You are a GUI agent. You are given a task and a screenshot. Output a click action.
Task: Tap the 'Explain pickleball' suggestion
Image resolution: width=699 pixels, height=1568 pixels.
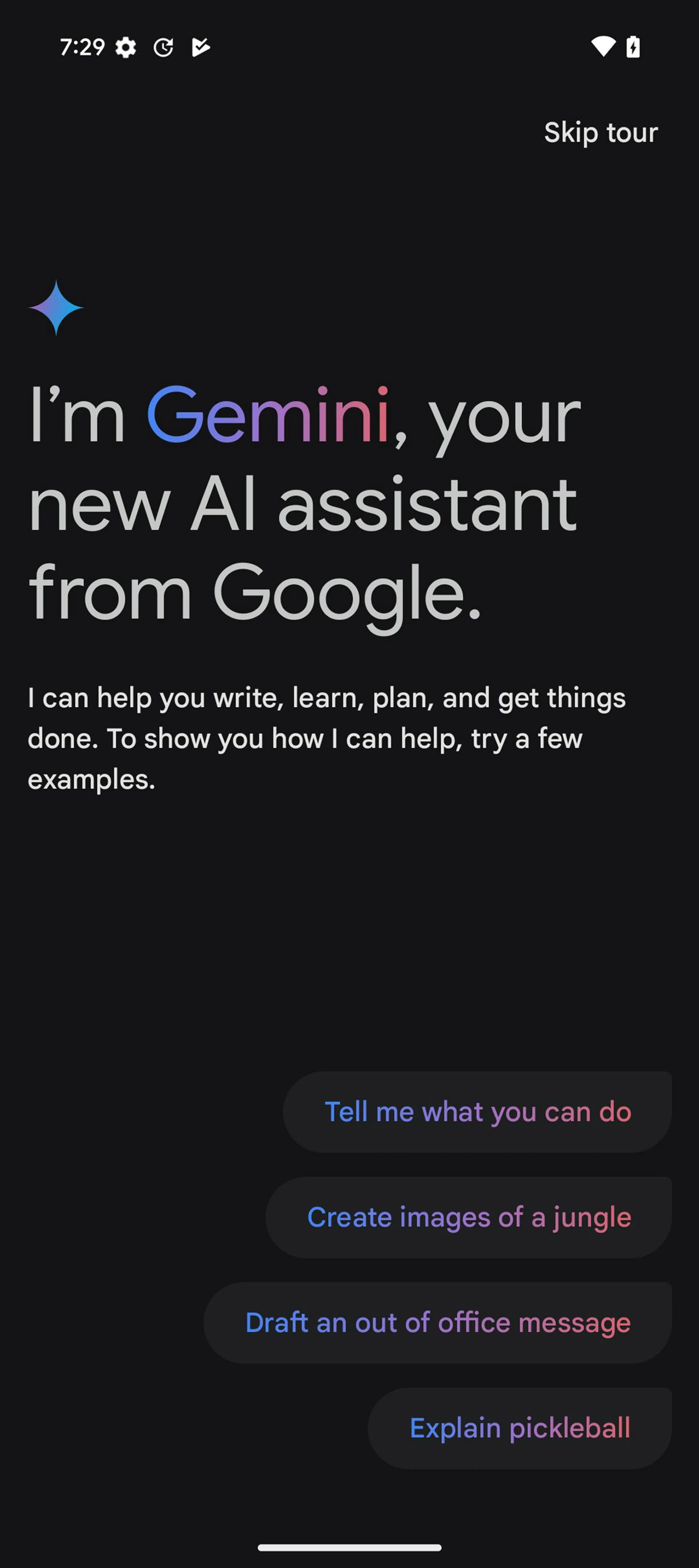(520, 1428)
